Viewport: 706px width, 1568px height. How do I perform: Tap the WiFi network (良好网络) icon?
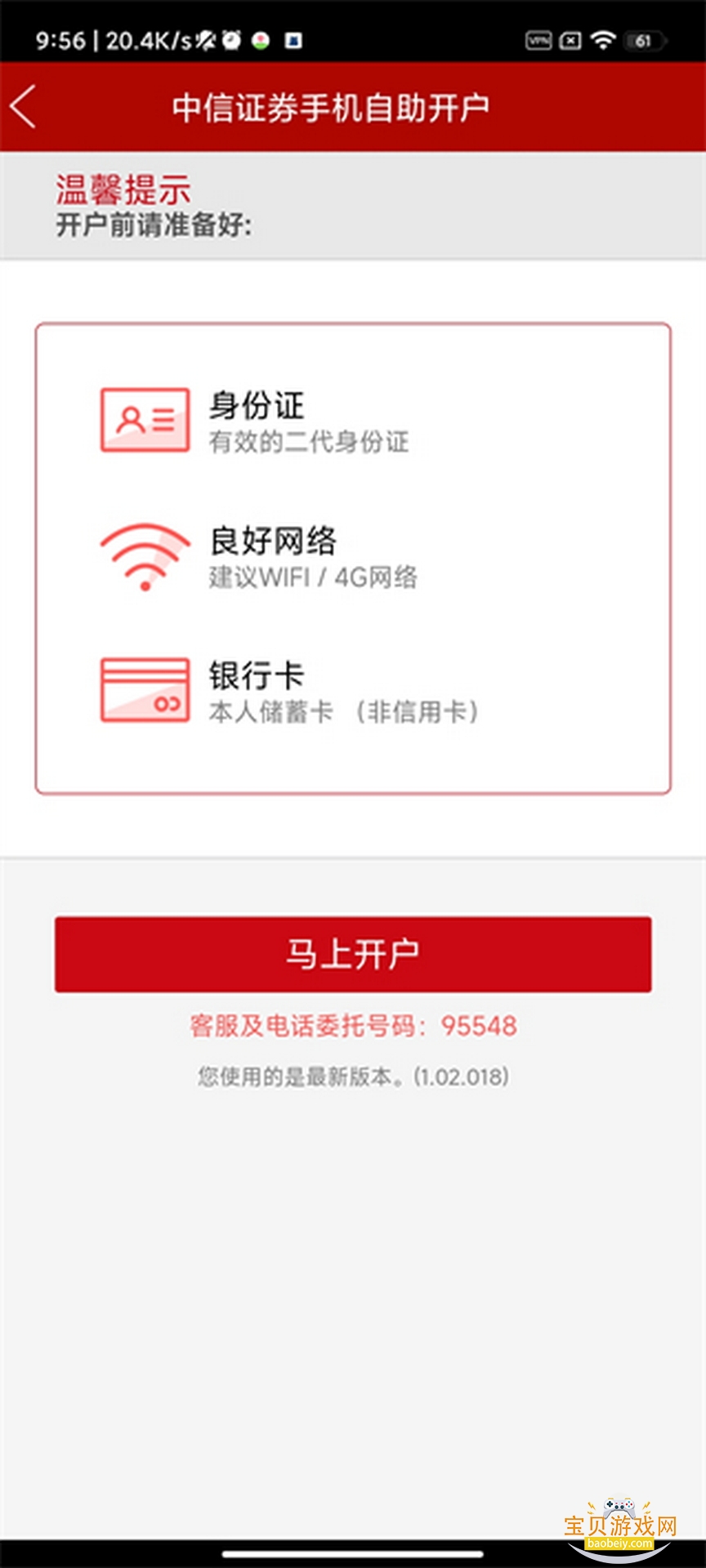144,555
